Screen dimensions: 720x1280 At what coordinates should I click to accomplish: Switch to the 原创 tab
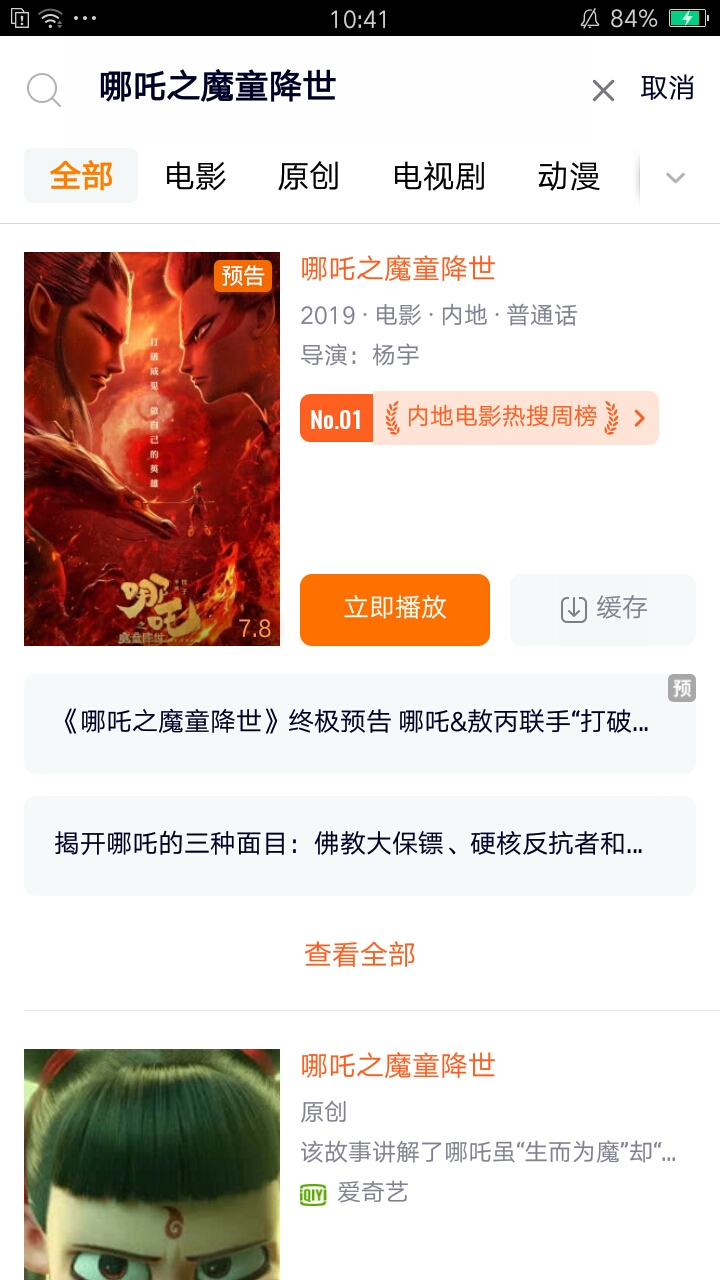pyautogui.click(x=308, y=176)
